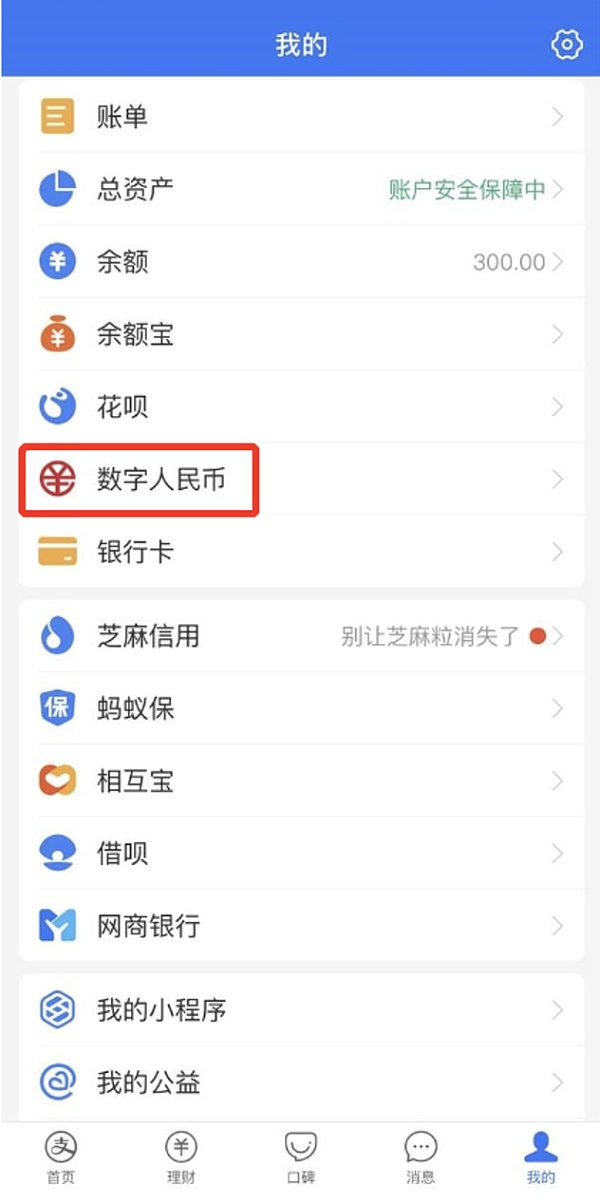Go to 余额宝

[300, 334]
